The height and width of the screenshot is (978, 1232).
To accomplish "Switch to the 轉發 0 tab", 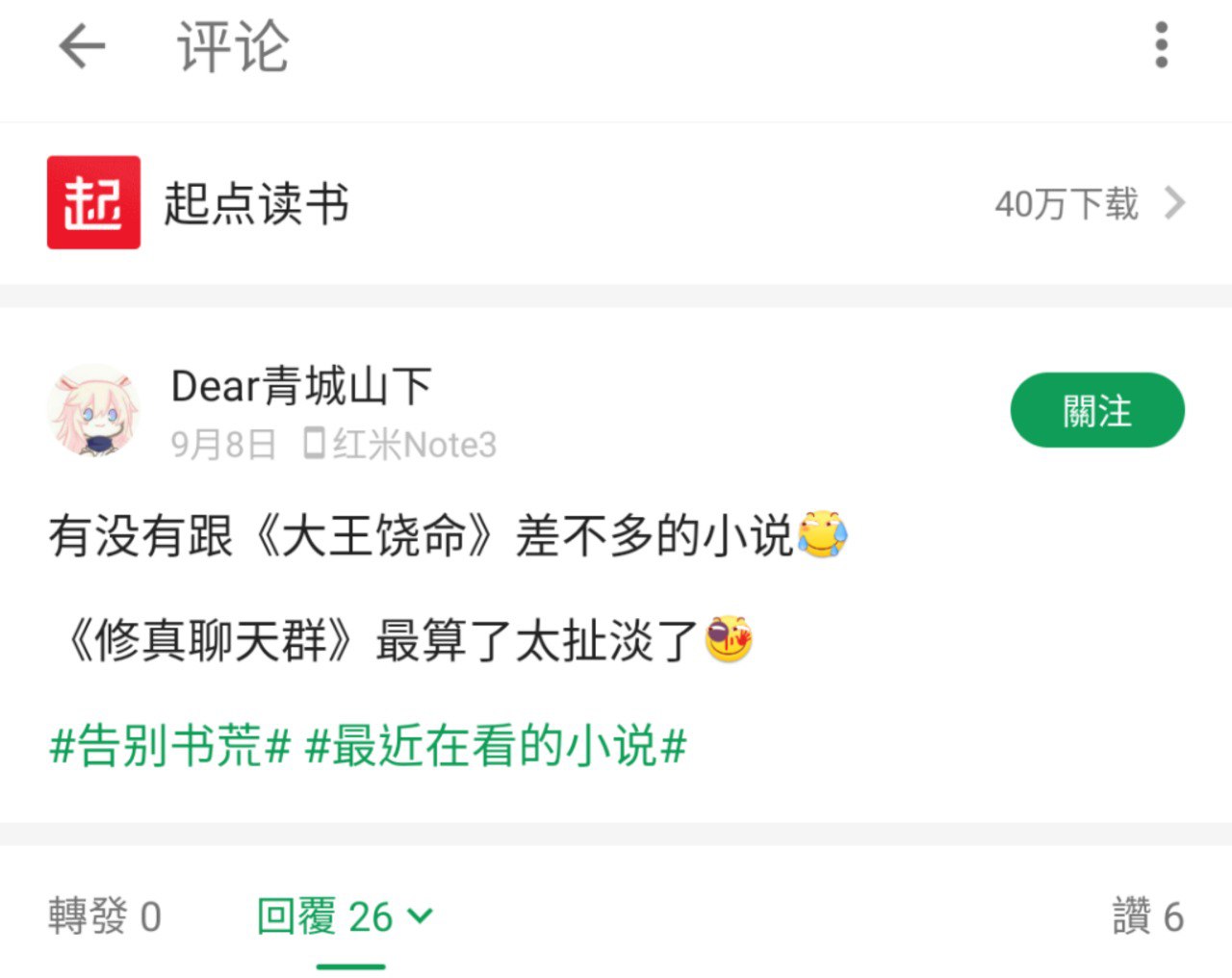I will pos(105,916).
